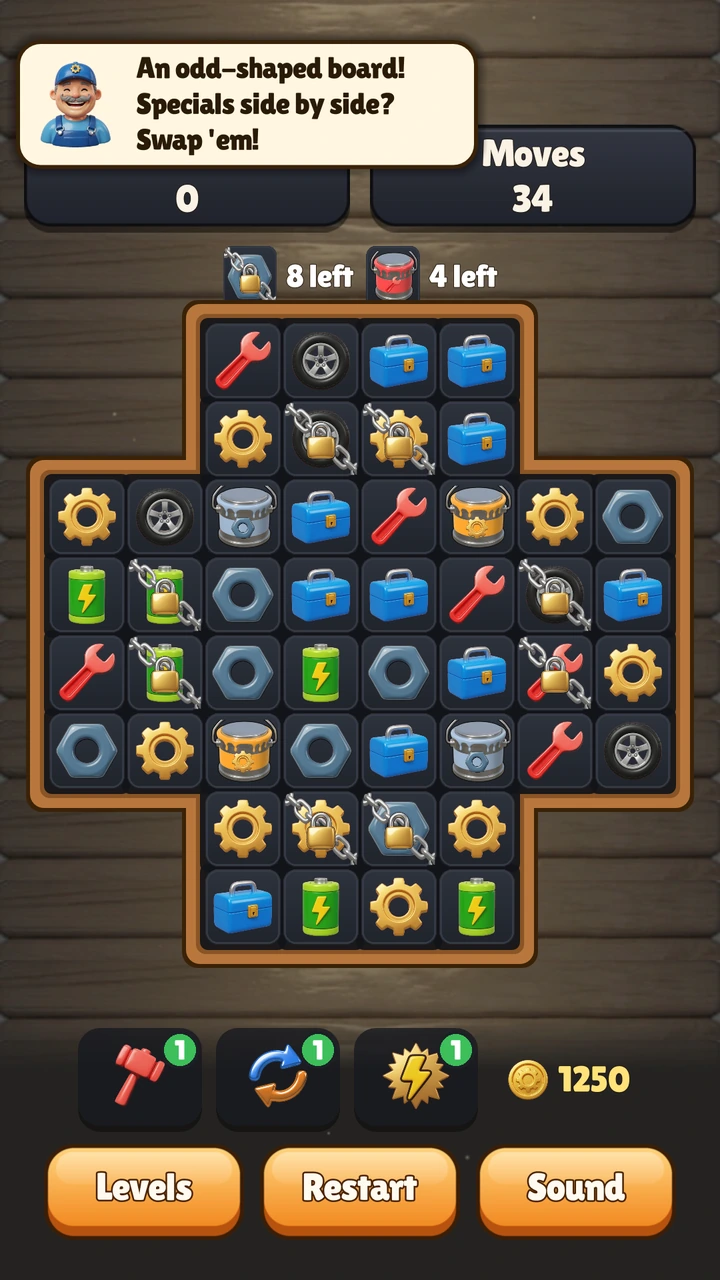This screenshot has height=1280, width=720.
Task: Use the shuffle arrows booster
Action: point(278,1078)
